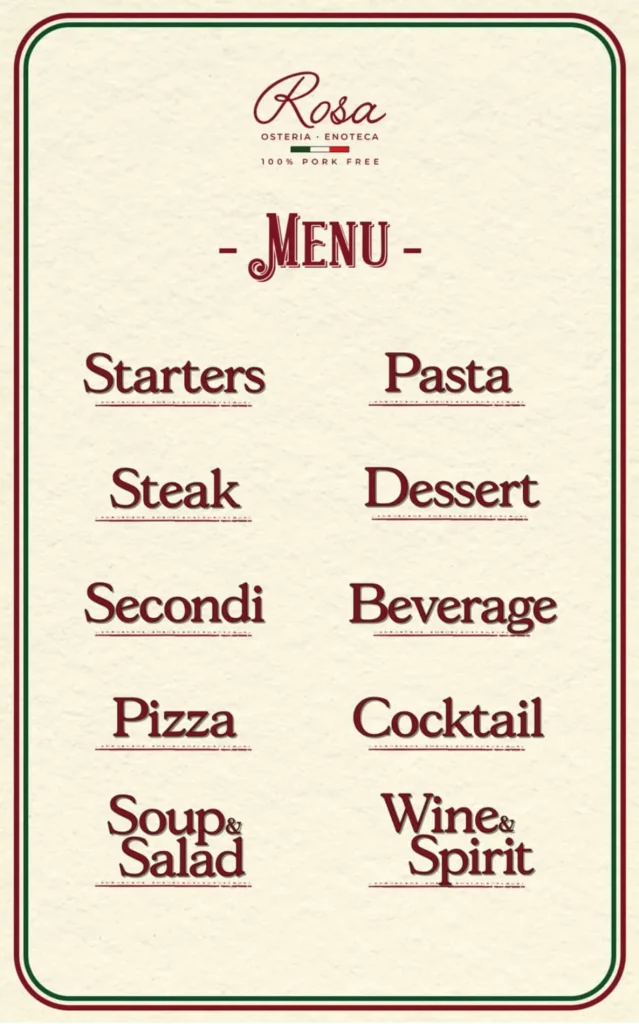Open the Starters section
Screen dimensions: 639x1024
tap(174, 375)
